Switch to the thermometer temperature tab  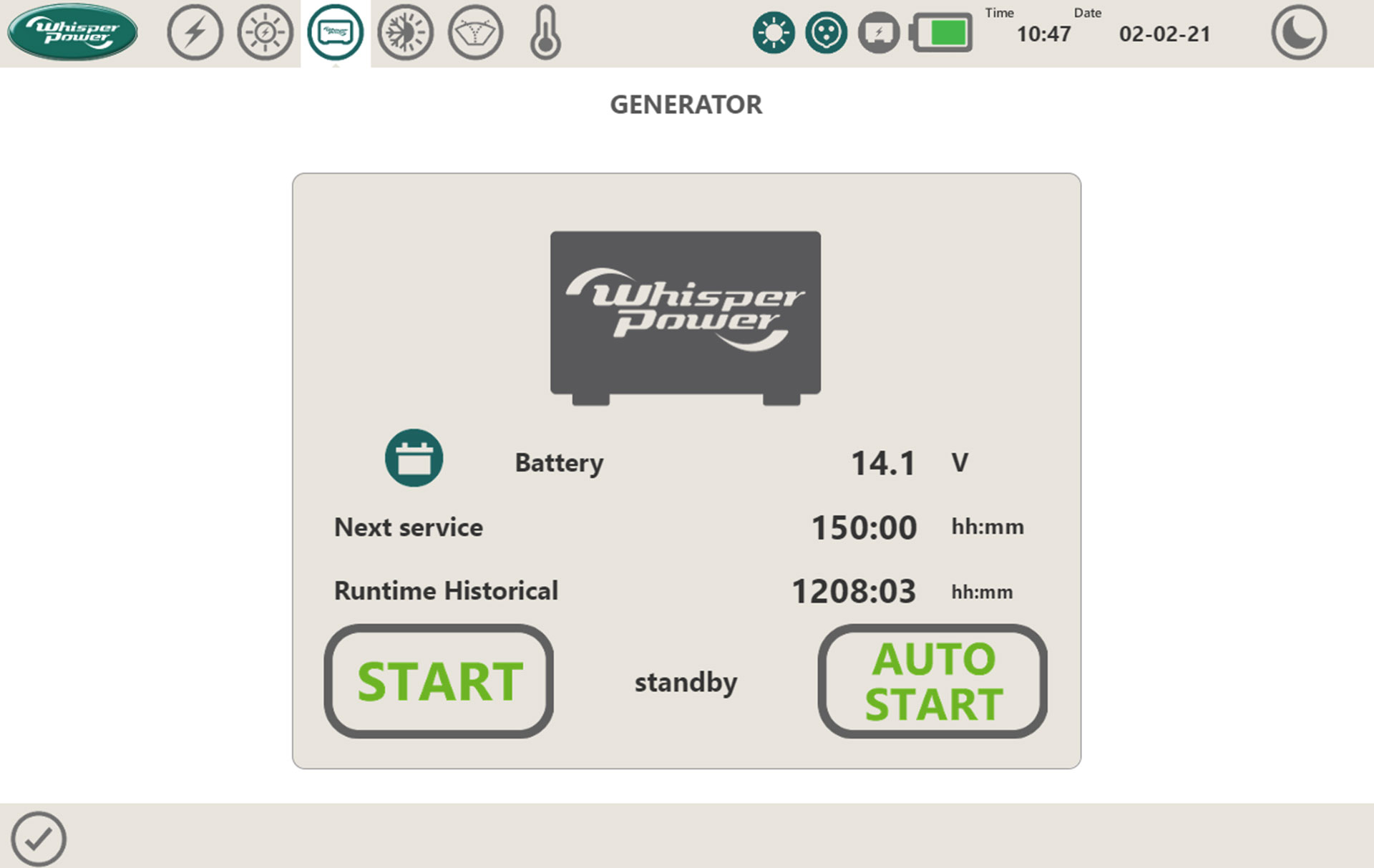click(545, 33)
